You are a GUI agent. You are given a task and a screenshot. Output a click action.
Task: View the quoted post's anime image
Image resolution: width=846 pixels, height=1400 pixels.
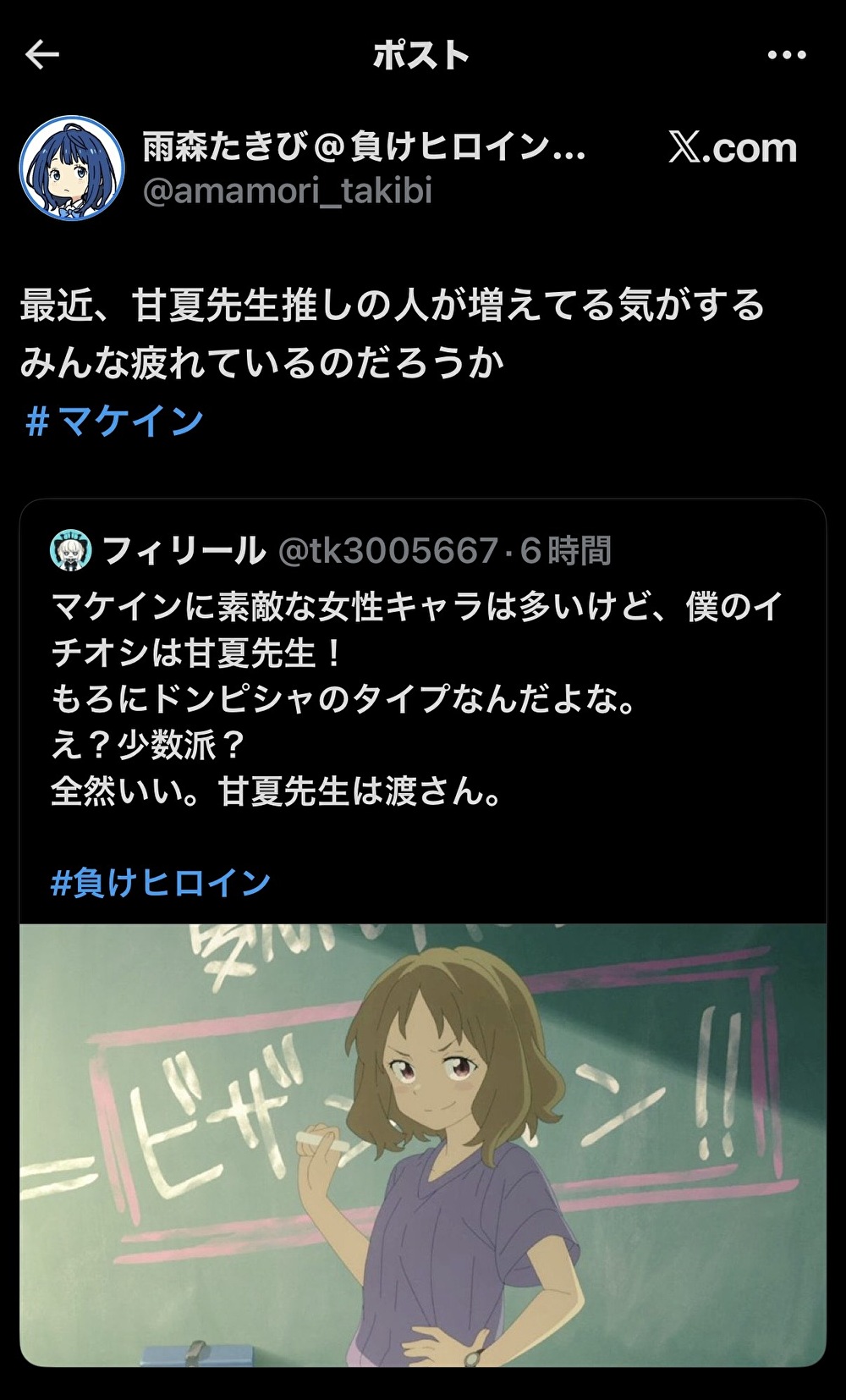[423, 1143]
